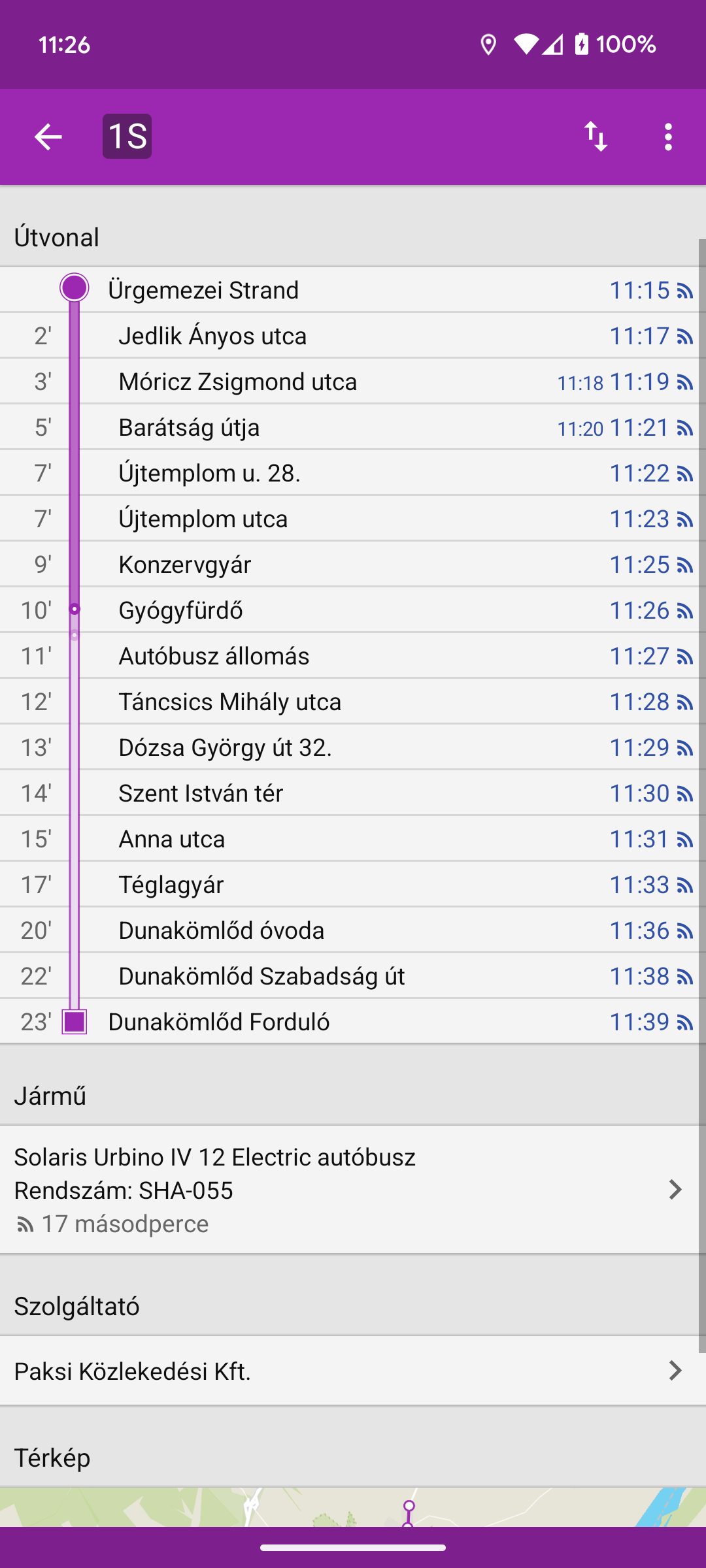This screenshot has height=1568, width=706.
Task: View the Autóbusz állomás stop
Action: (x=353, y=655)
